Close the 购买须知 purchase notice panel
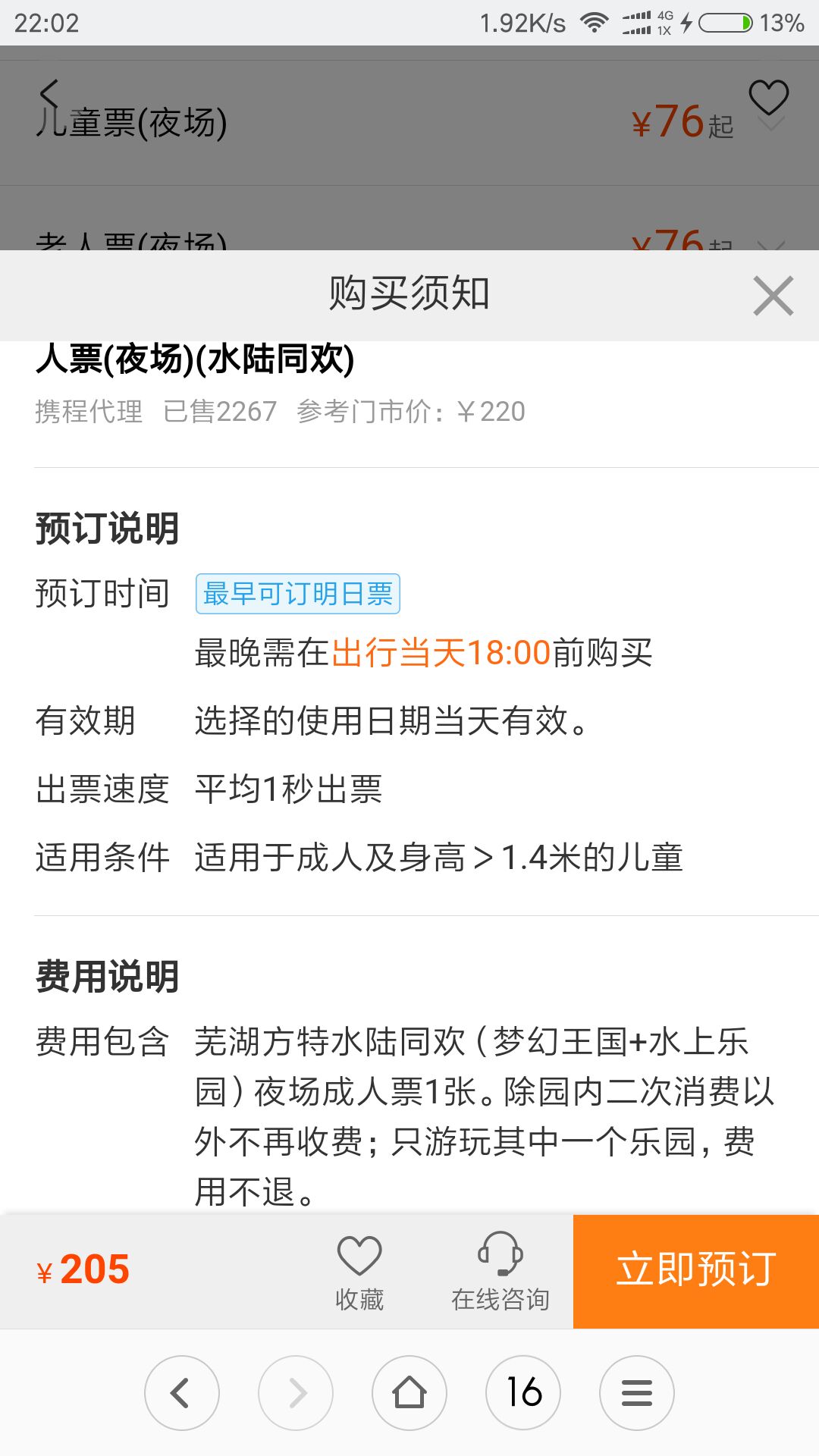The width and height of the screenshot is (819, 1456). (773, 296)
